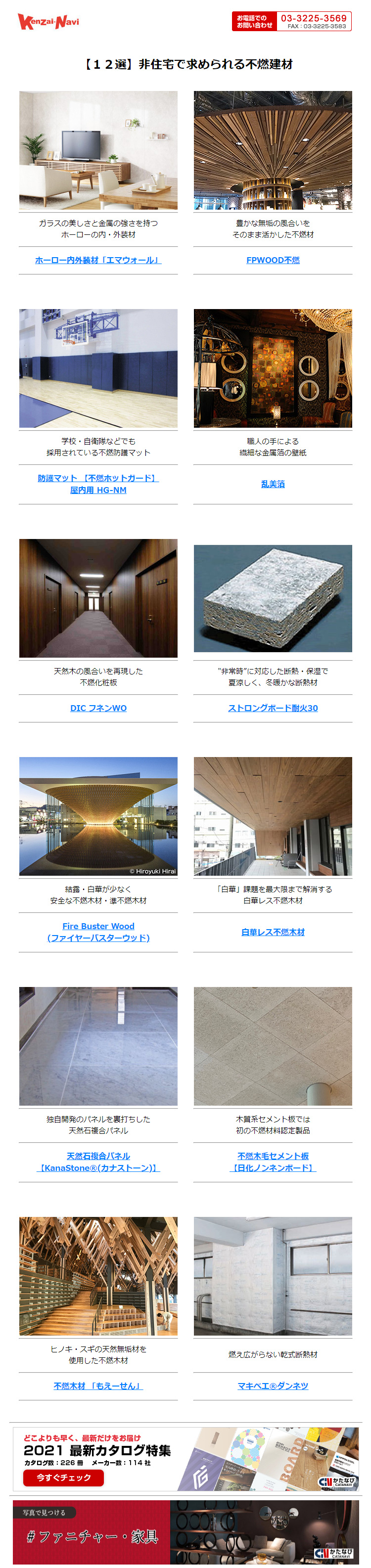Viewport: 371px width, 1568px height.
Task: Open the 不燃木材「もえーせん」 link
Action: coord(98,1386)
